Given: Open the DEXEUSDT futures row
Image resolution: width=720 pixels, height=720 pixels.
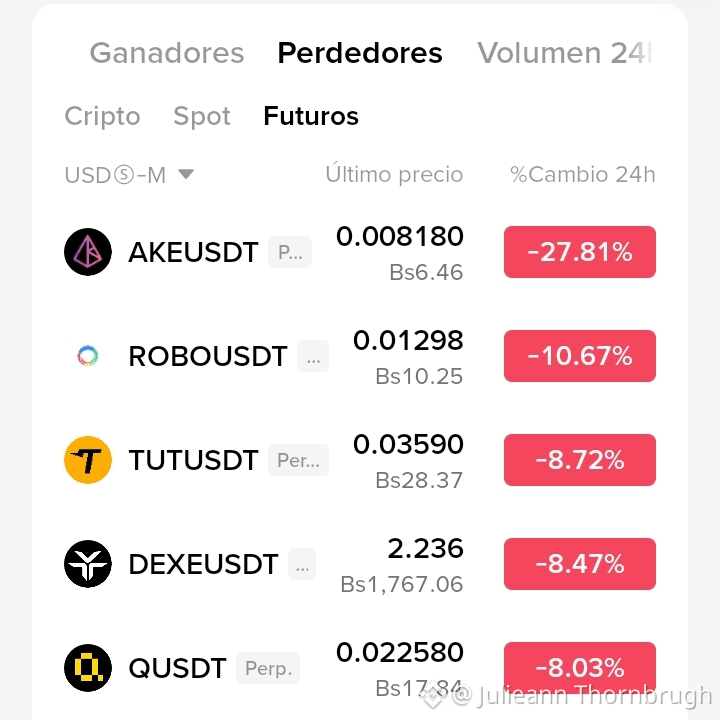Looking at the screenshot, I should coord(360,564).
